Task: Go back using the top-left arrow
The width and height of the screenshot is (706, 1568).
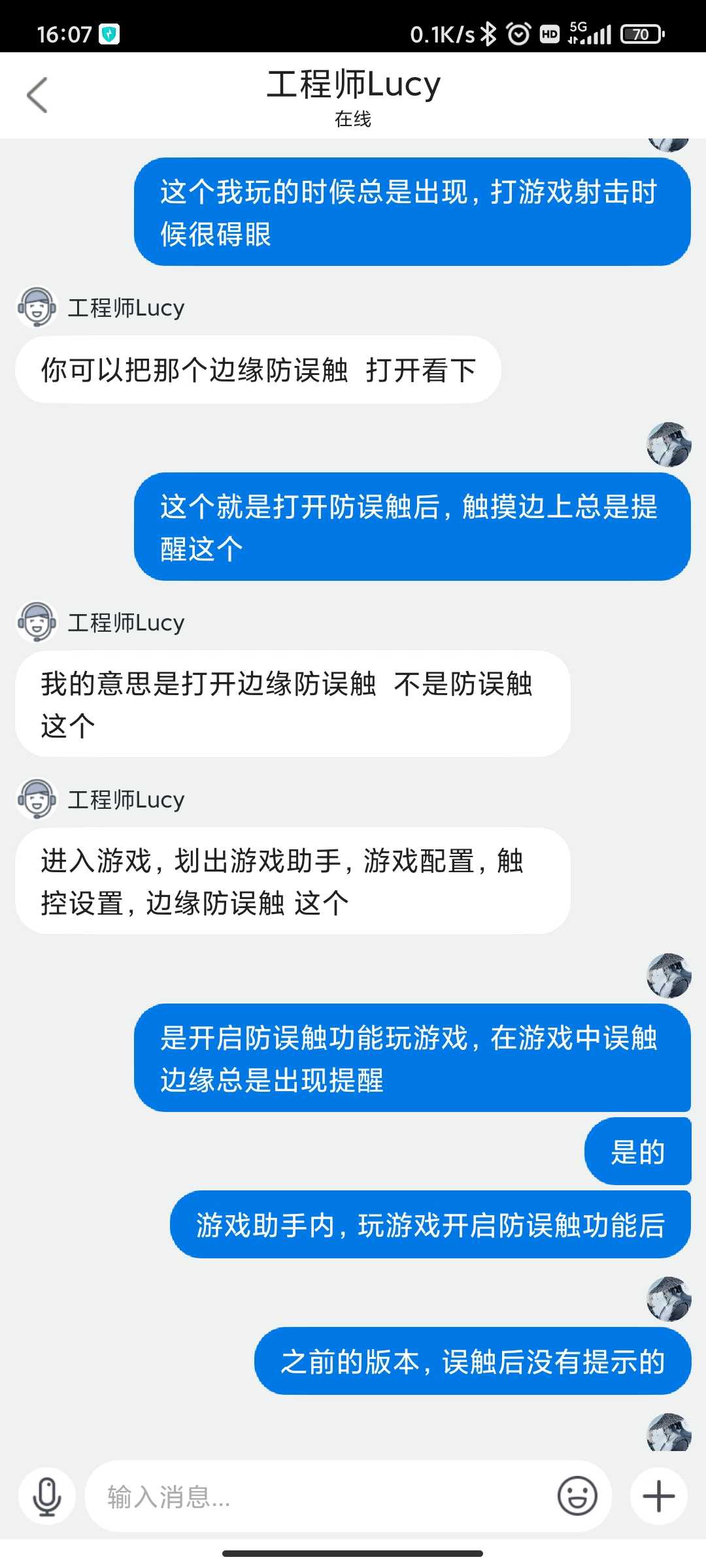Action: pos(37,95)
